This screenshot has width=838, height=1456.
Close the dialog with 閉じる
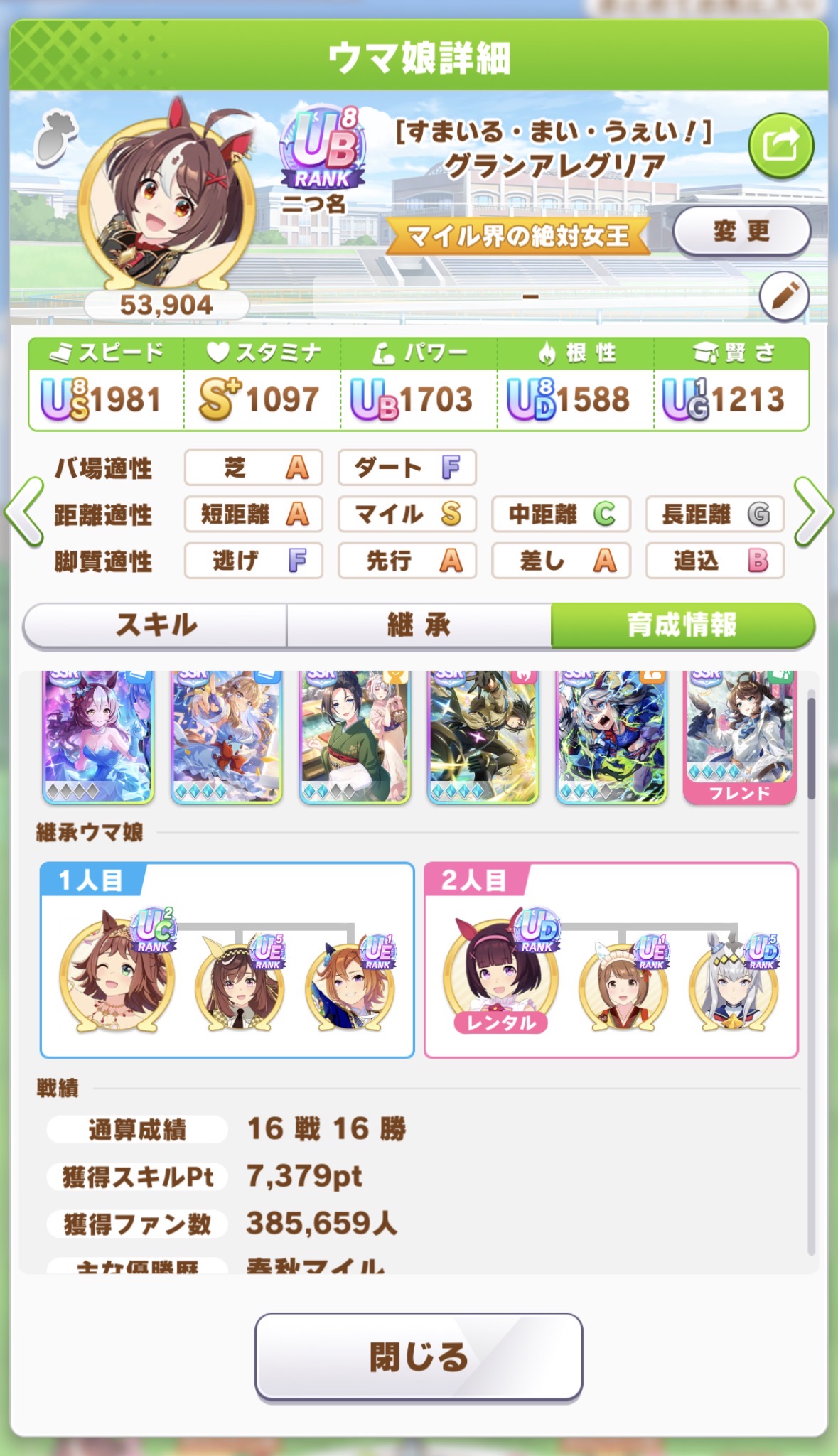pyautogui.click(x=419, y=1357)
